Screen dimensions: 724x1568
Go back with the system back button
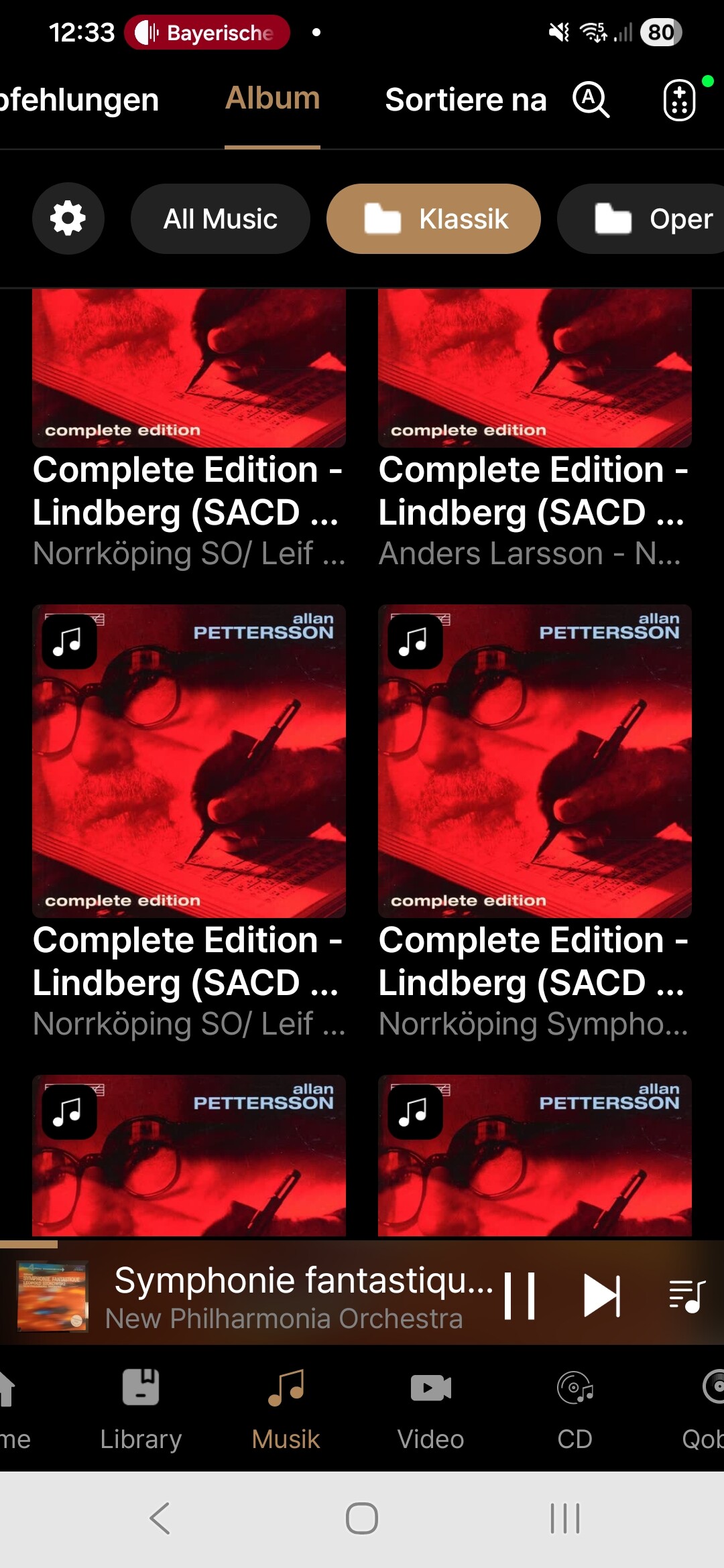pos(160,1518)
